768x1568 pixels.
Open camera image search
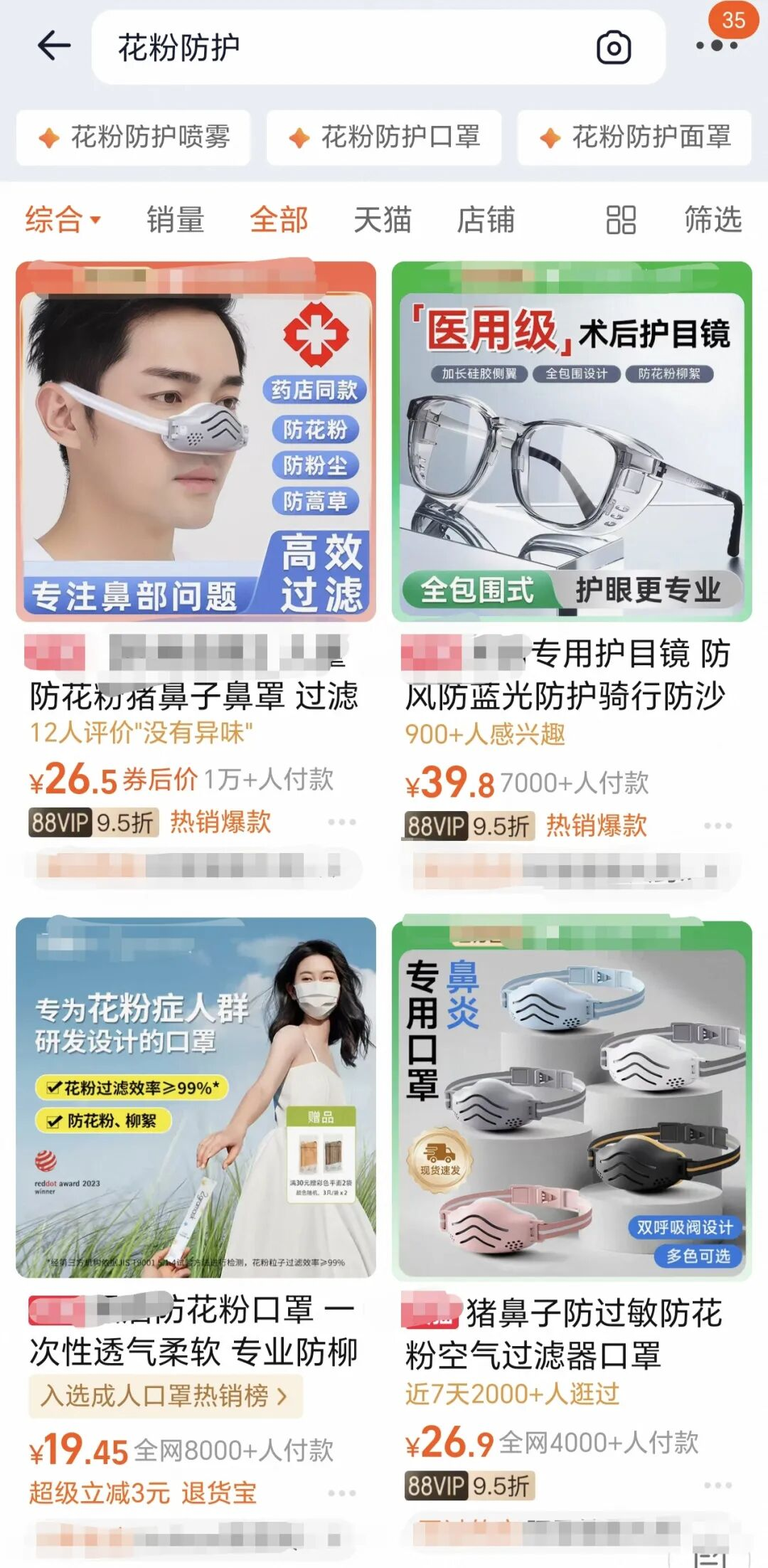[x=614, y=48]
